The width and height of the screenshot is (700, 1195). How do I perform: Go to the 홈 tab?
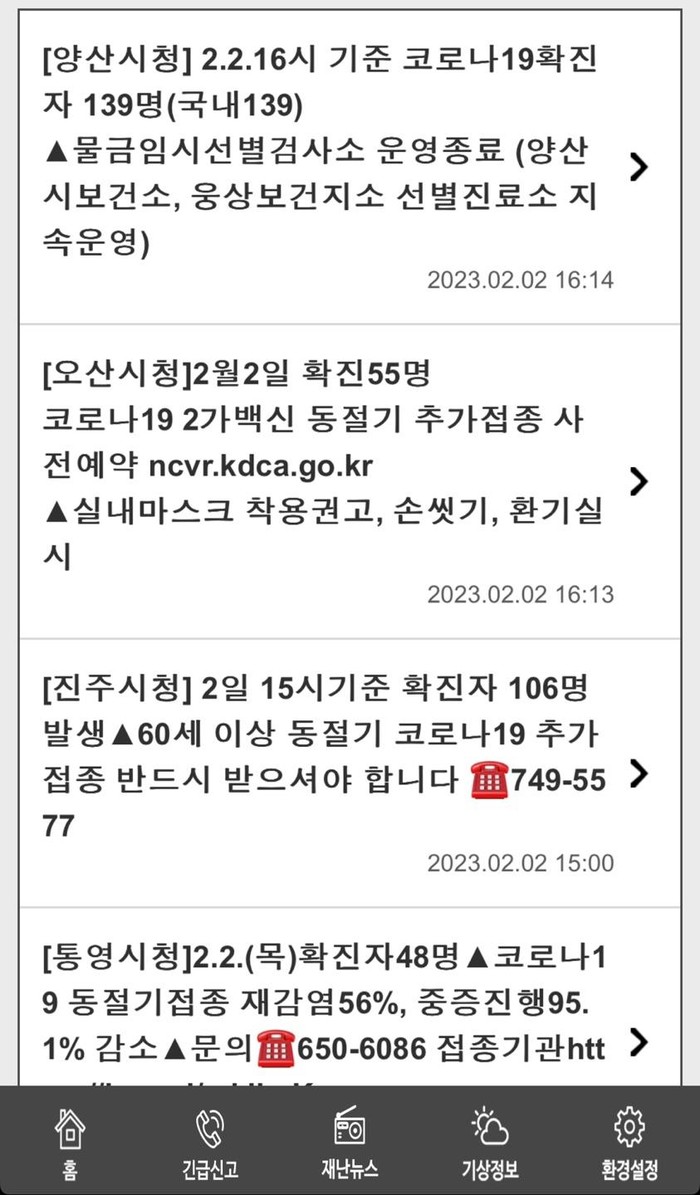(70, 1141)
